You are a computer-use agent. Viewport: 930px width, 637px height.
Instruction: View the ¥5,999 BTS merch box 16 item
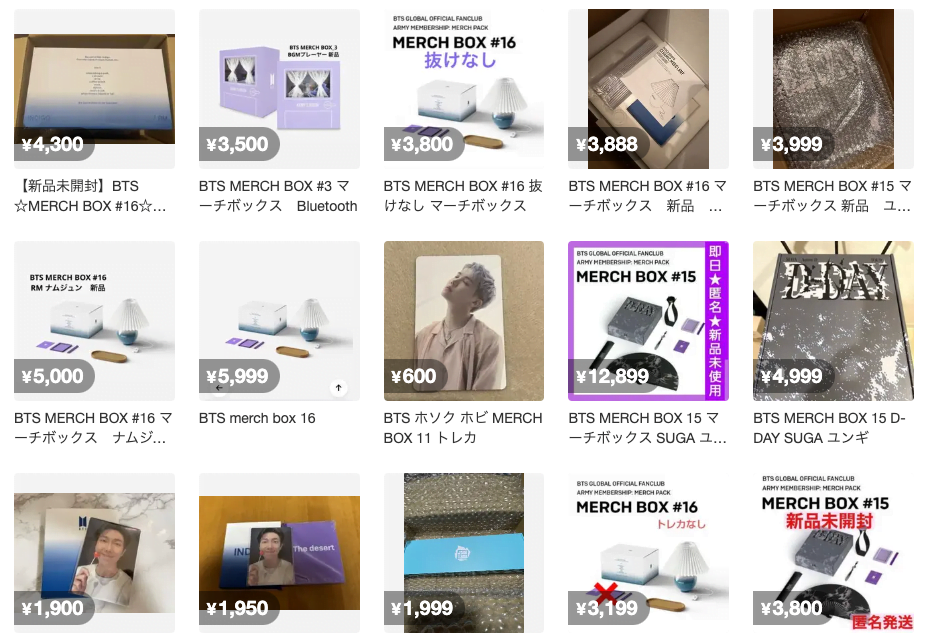point(279,320)
